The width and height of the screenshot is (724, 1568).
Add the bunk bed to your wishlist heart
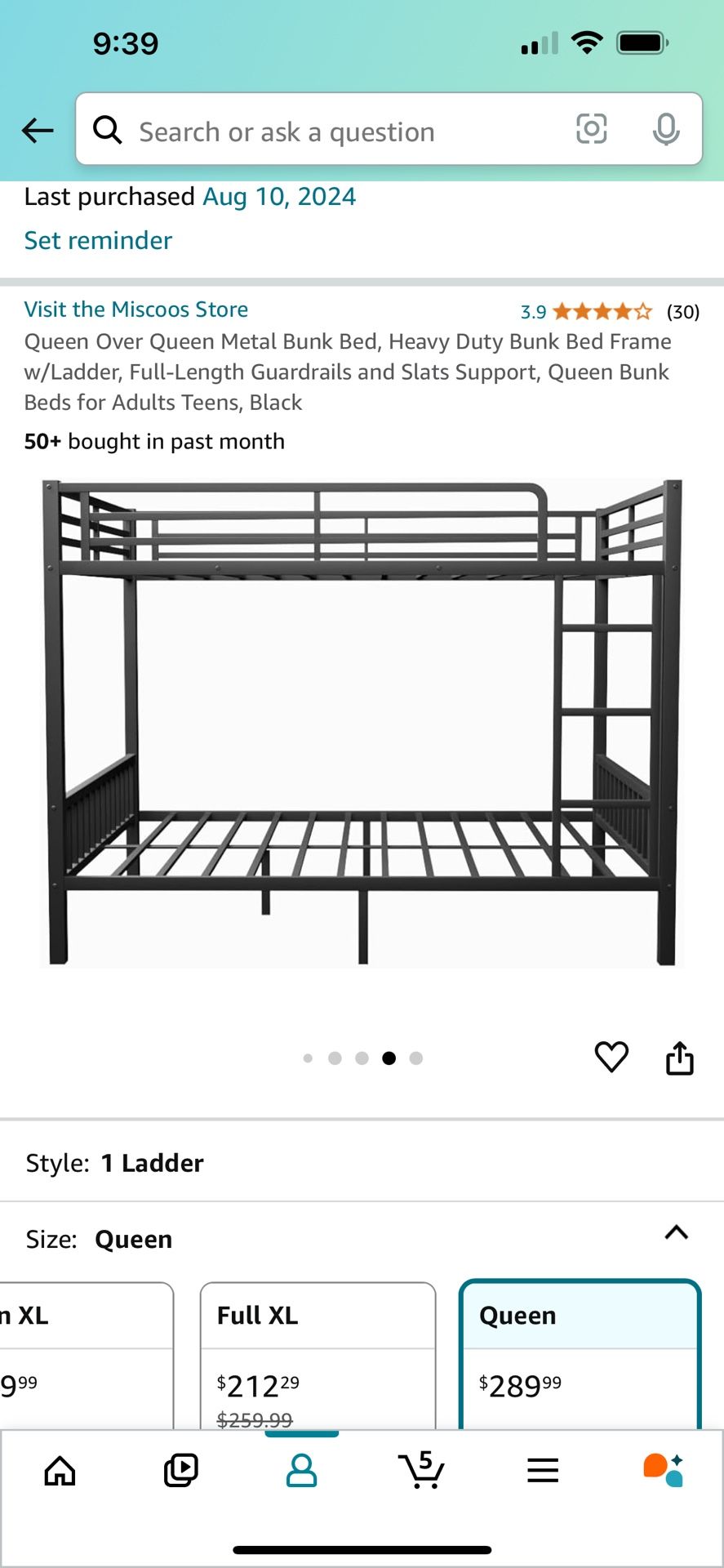point(611,1056)
